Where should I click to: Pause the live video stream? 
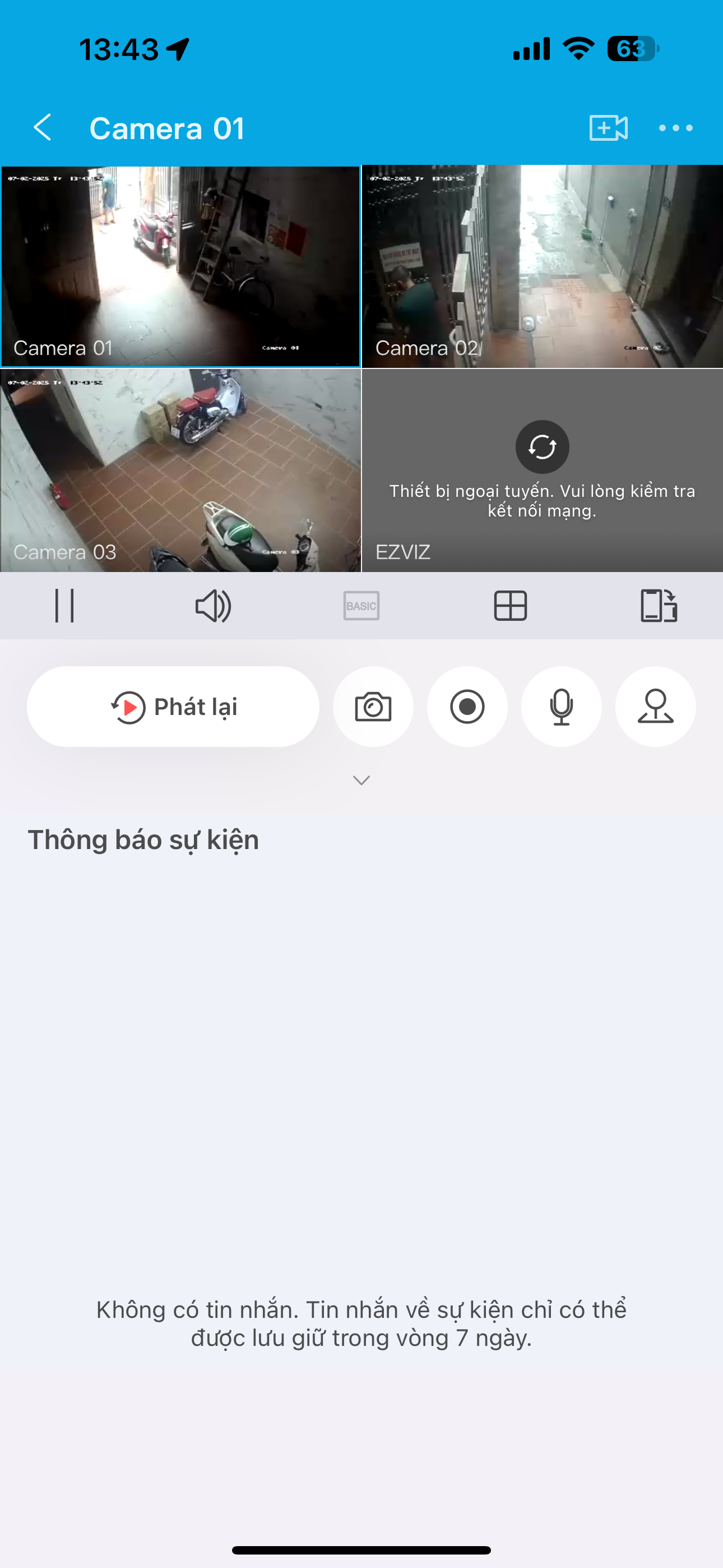coord(64,606)
